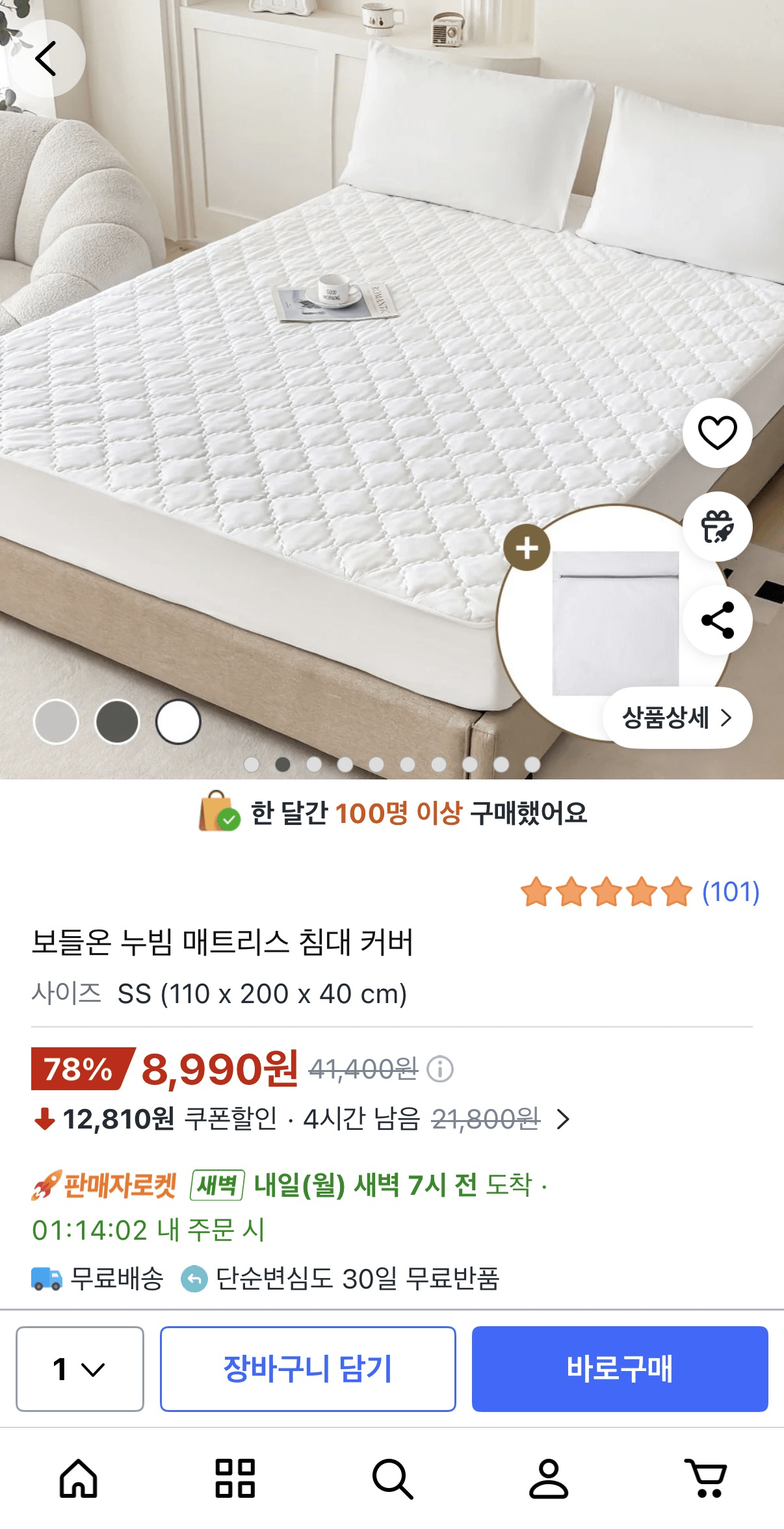Viewport: 784px width, 1529px height.
Task: Open the rocket gift promotion icon
Action: (717, 528)
